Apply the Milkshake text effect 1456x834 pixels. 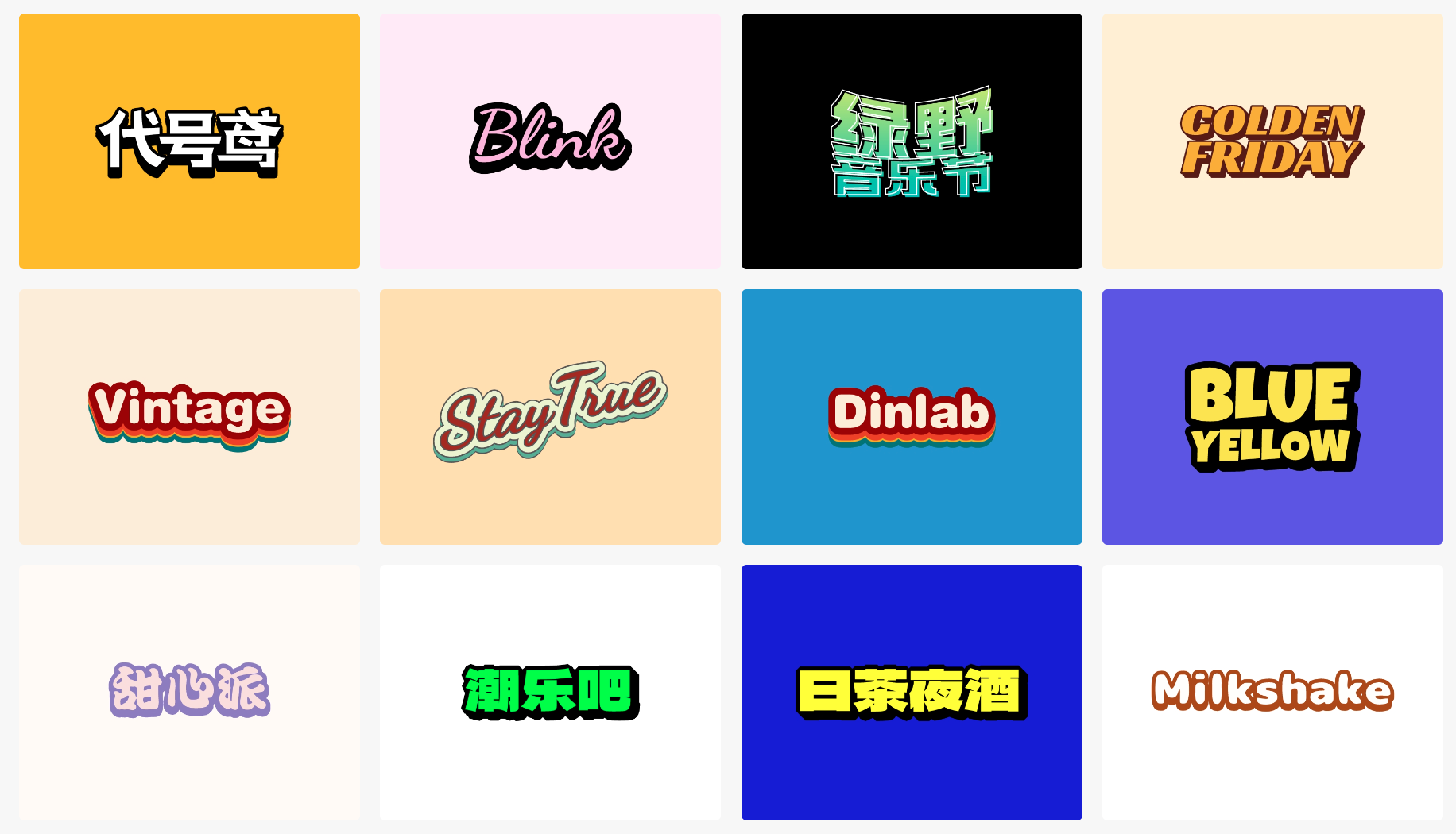coord(1272,692)
